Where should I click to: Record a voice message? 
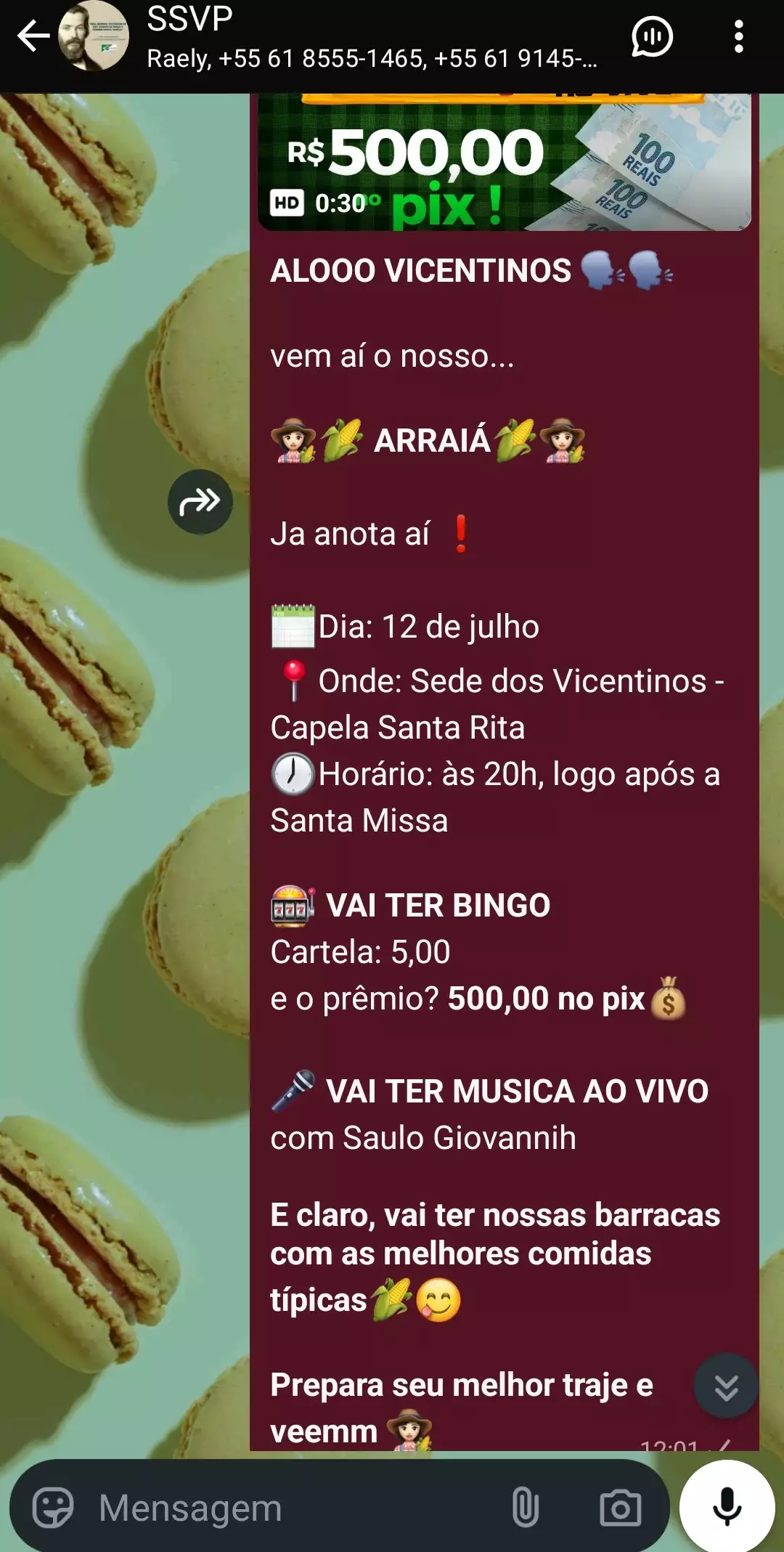[x=727, y=1506]
